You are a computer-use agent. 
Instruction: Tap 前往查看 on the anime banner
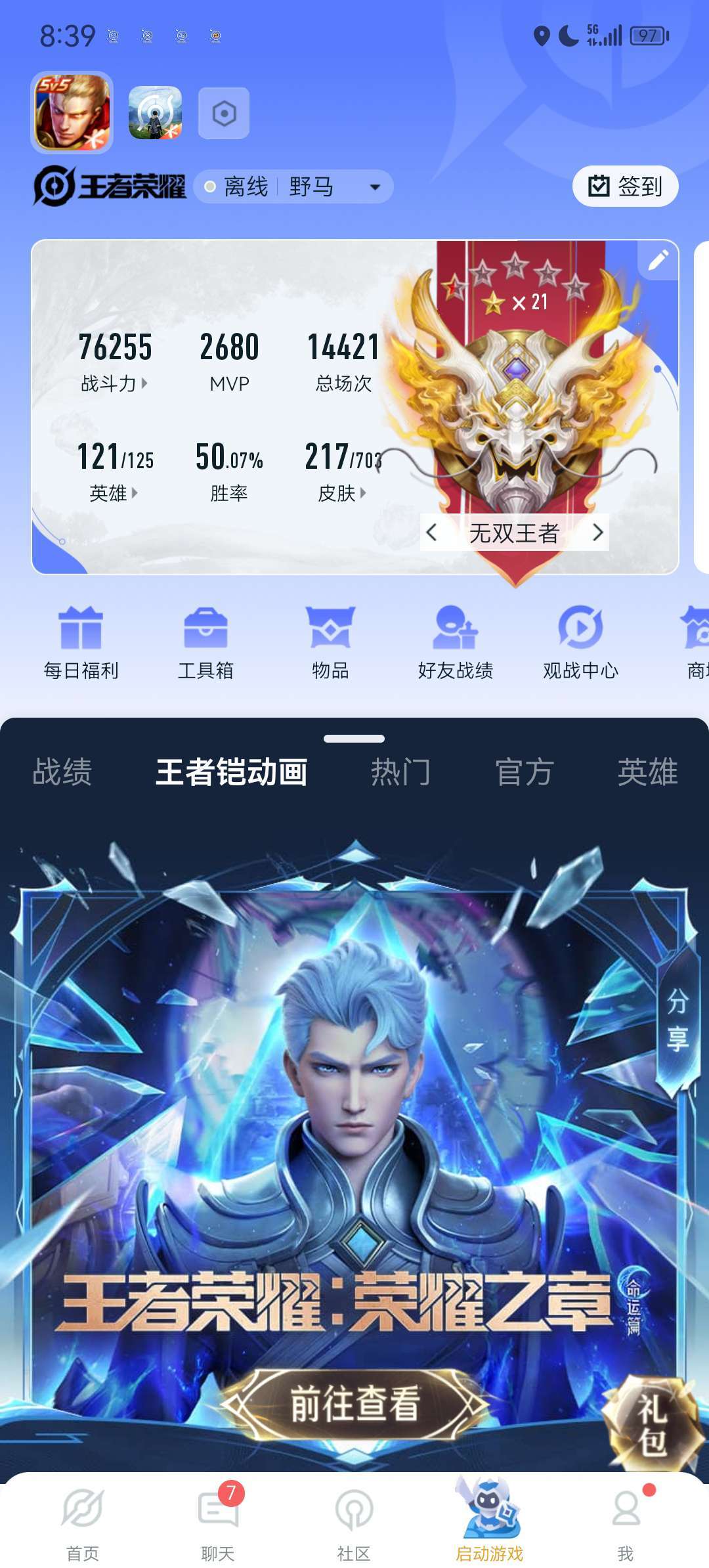pyautogui.click(x=354, y=1403)
